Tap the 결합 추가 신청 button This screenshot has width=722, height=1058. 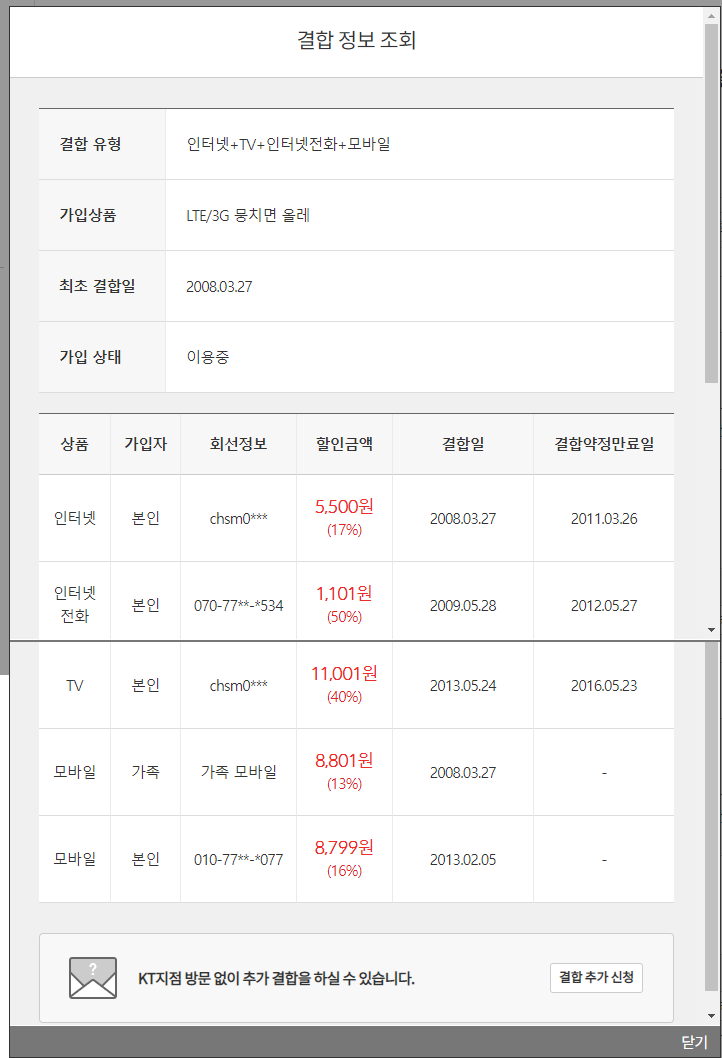coord(596,977)
